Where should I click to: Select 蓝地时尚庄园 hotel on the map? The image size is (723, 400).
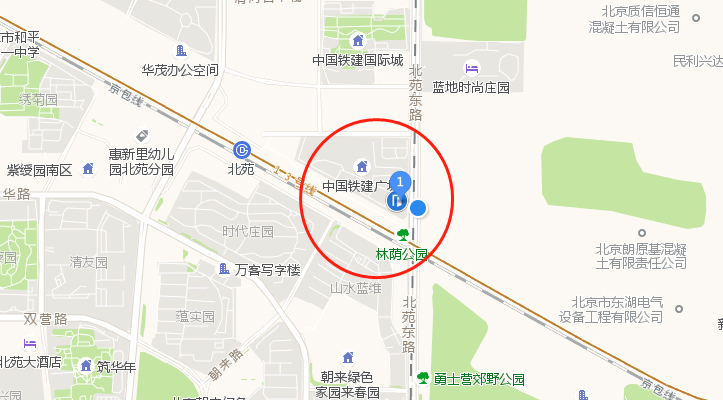(x=472, y=68)
